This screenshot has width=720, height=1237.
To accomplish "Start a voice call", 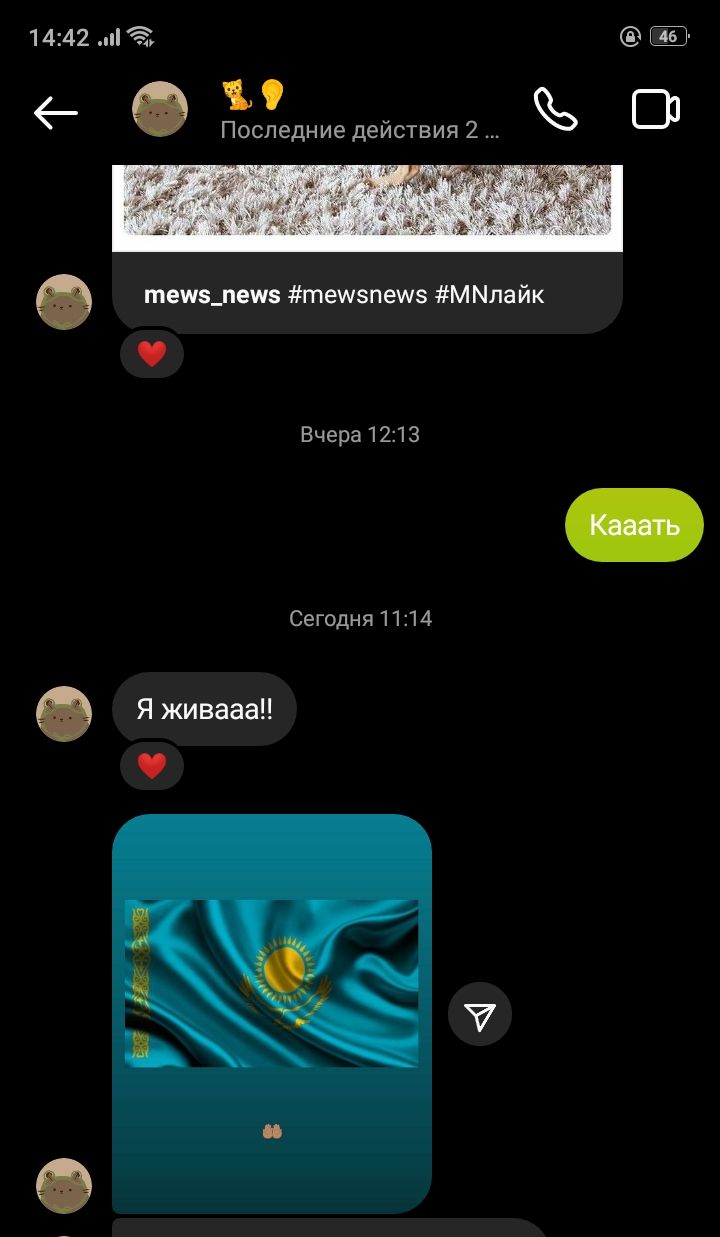I will coord(555,110).
